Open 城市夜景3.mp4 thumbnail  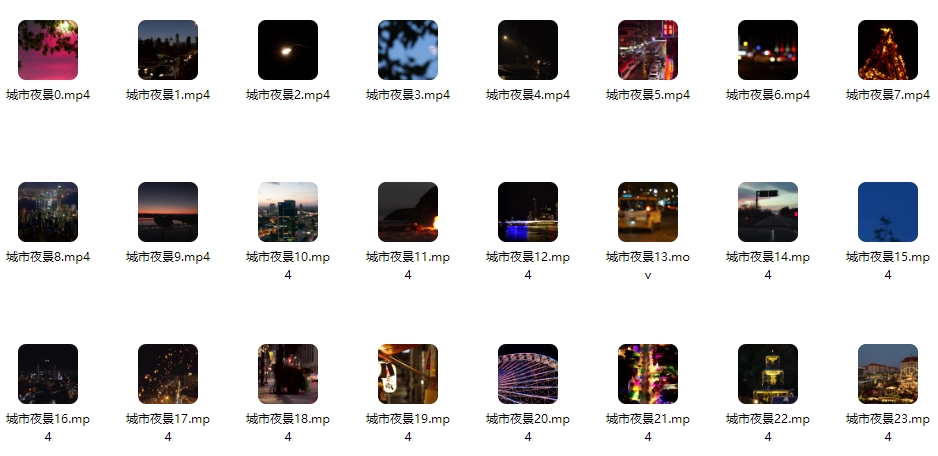408,50
